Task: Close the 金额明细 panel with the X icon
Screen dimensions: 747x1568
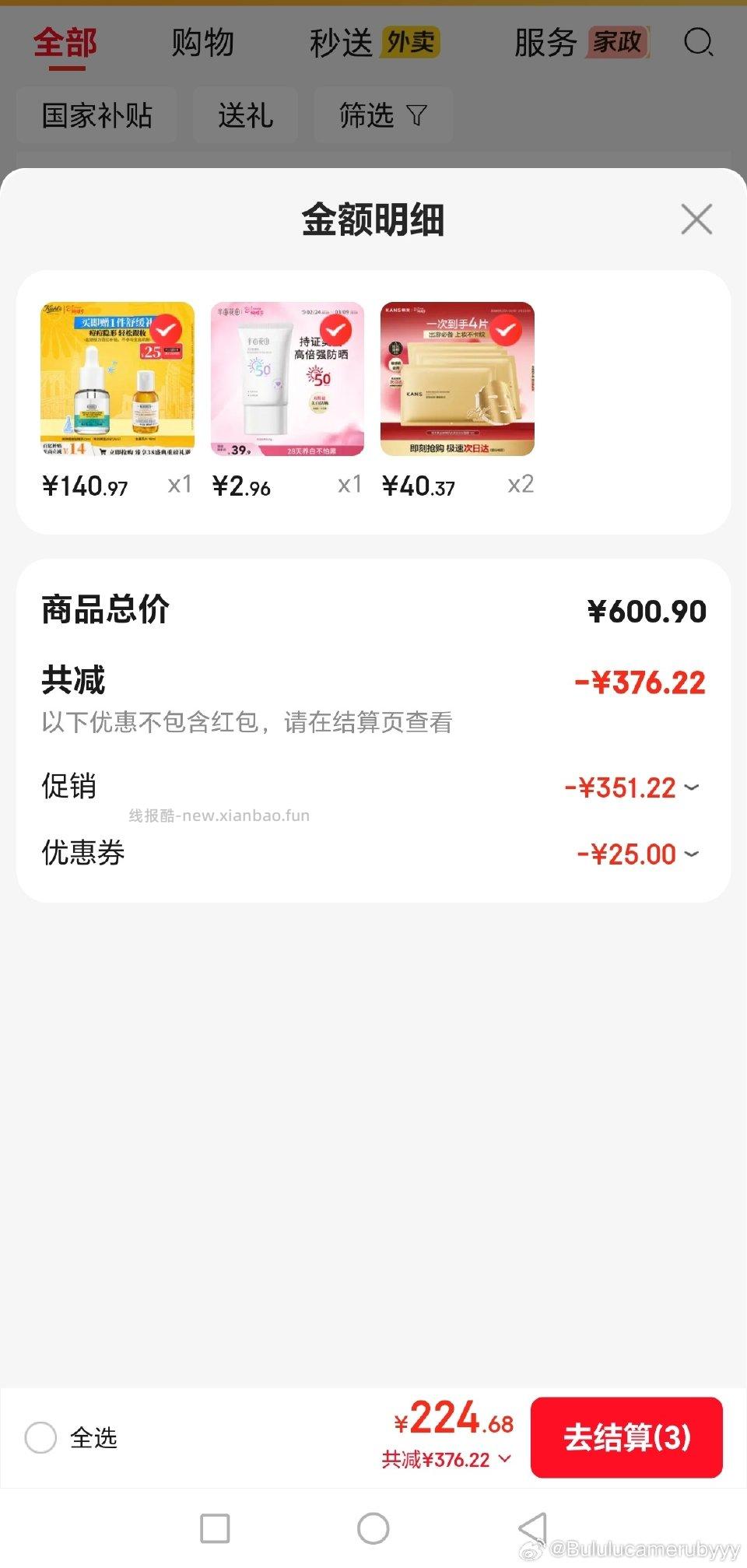Action: click(696, 219)
